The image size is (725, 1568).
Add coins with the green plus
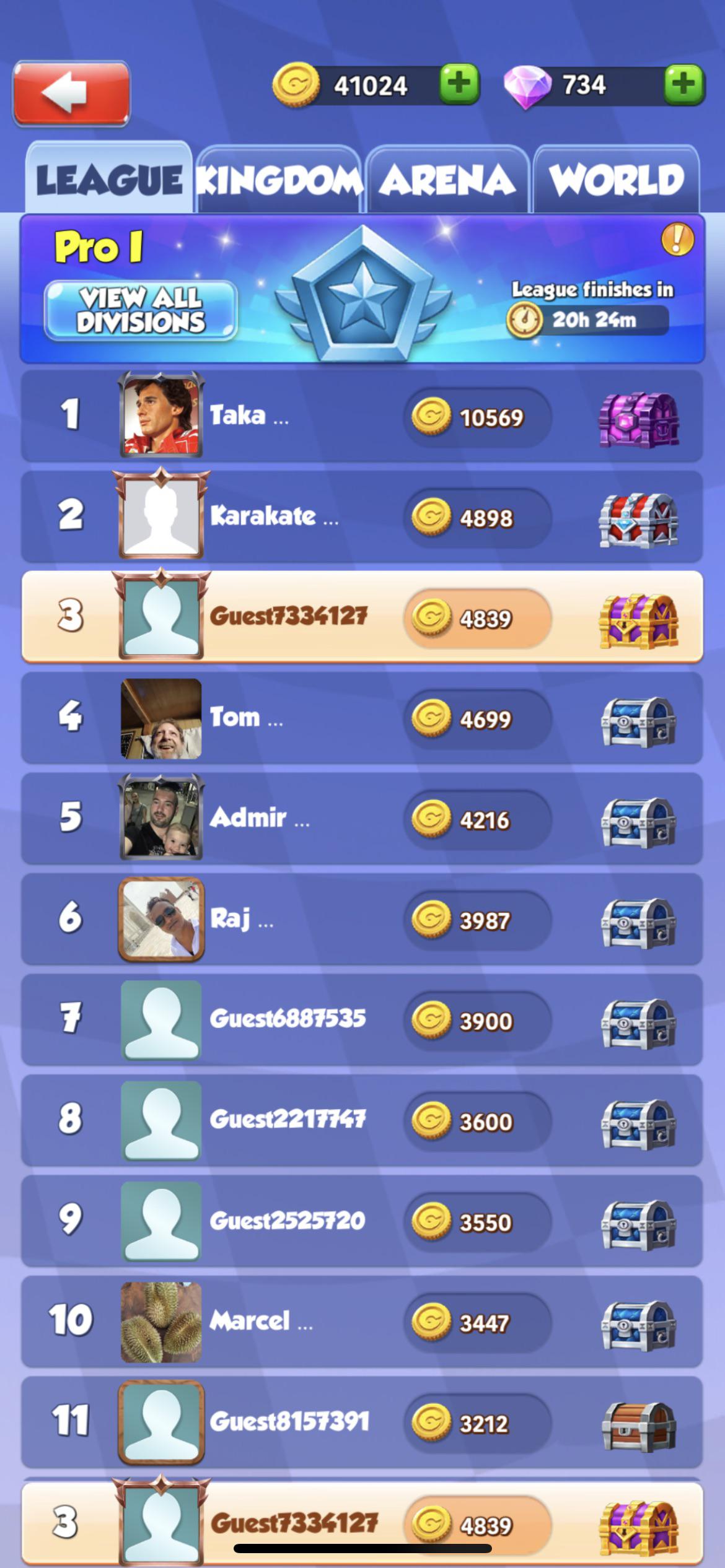(459, 83)
